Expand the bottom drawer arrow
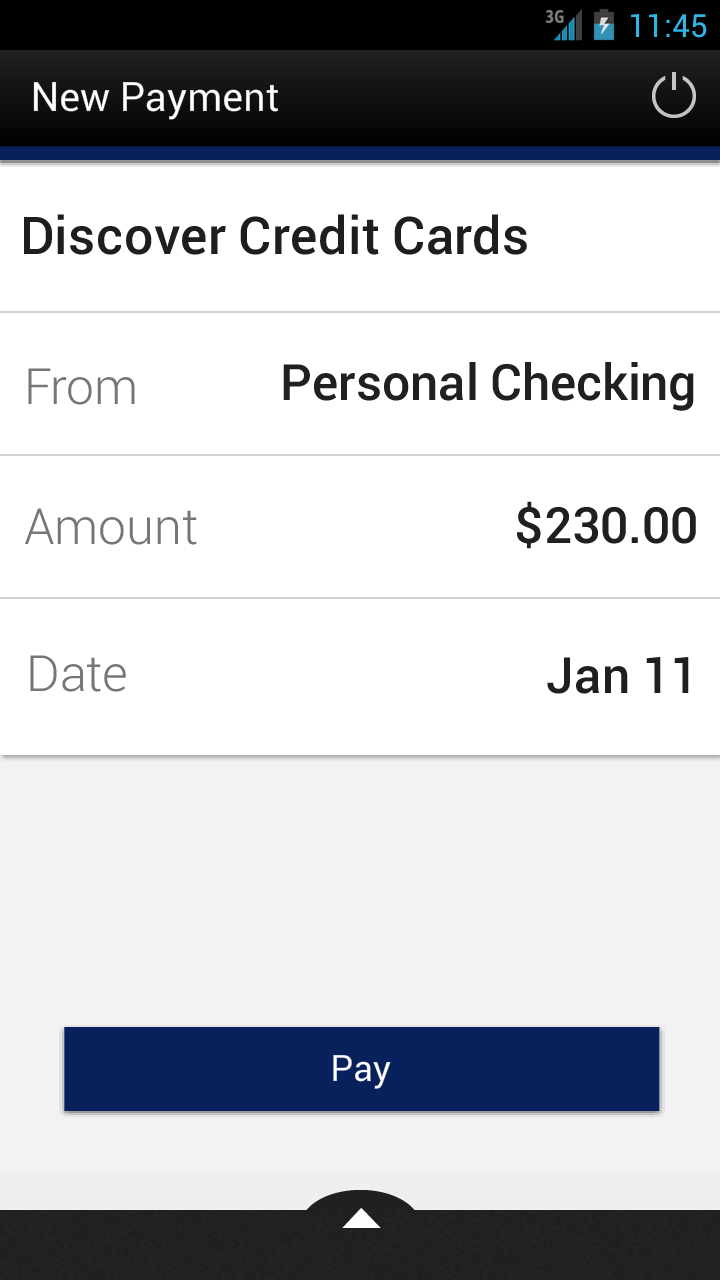Viewport: 720px width, 1280px height. click(x=361, y=1217)
